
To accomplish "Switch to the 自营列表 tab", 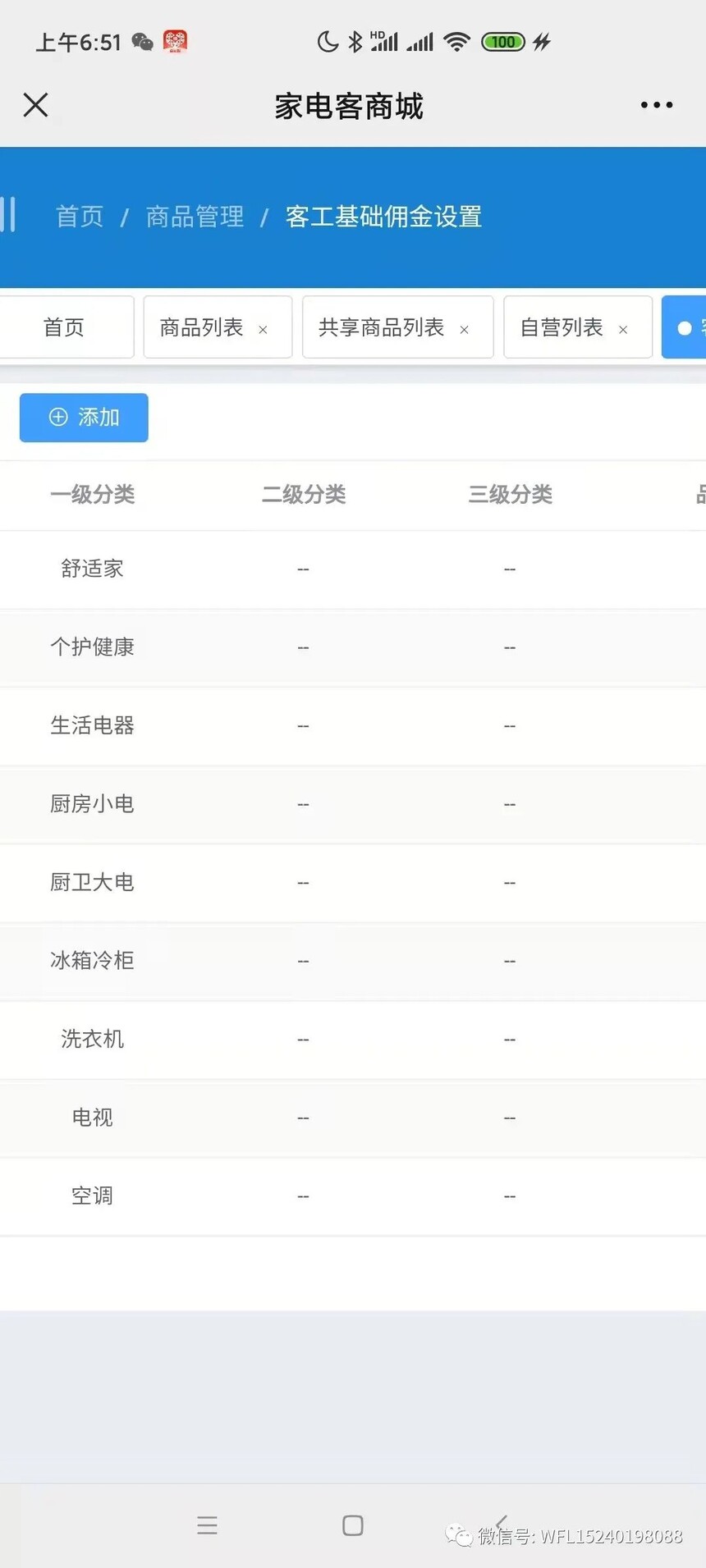I will 562,327.
